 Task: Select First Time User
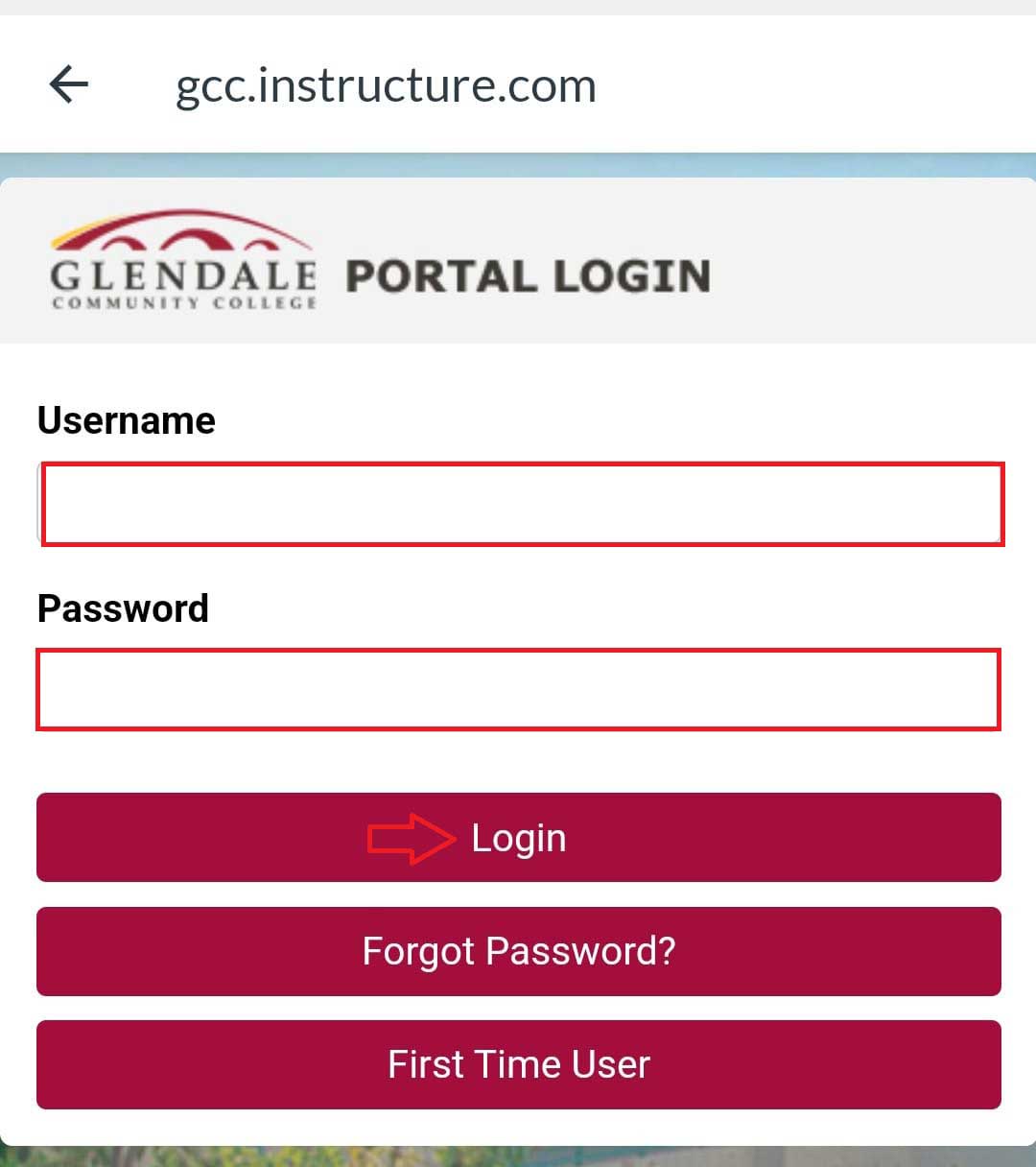519,1064
